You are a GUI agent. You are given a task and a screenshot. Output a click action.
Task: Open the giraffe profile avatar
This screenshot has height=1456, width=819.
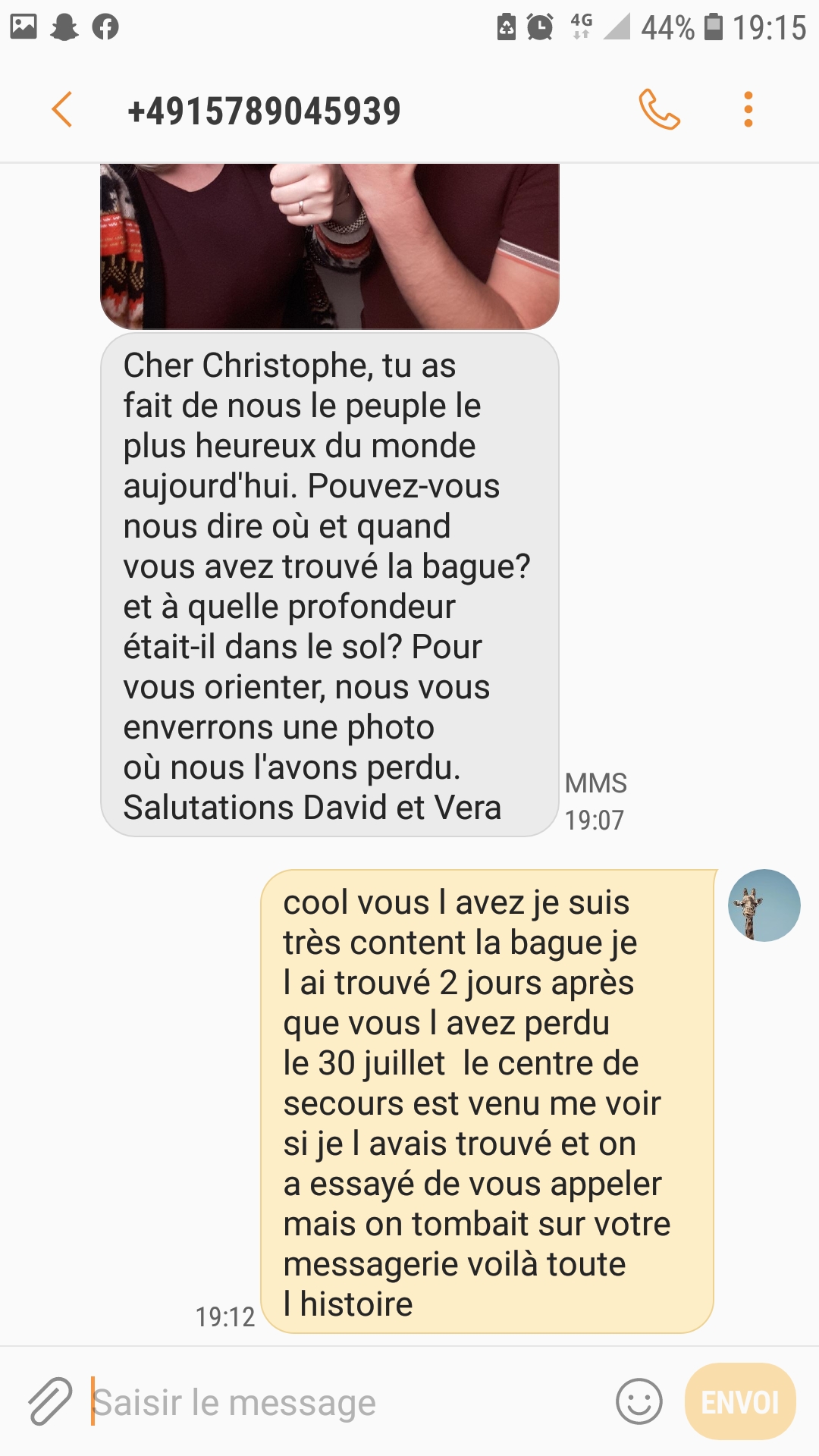(x=764, y=905)
